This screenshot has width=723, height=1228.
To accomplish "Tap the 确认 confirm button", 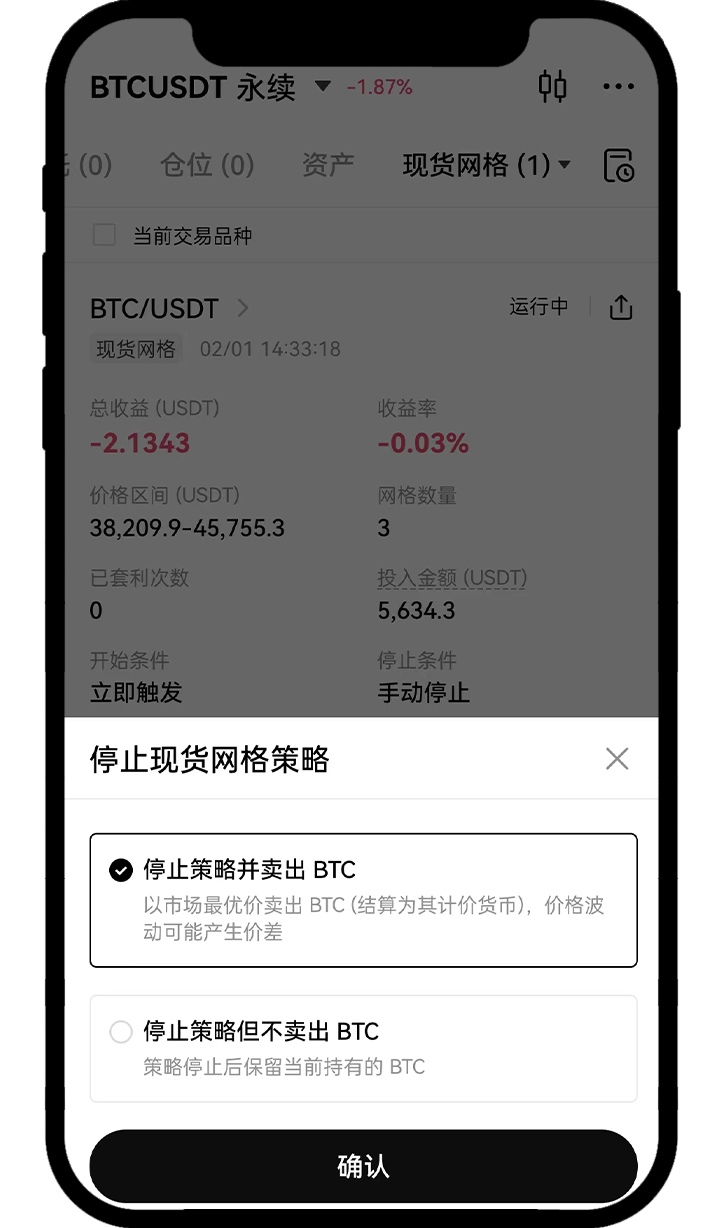I will (363, 1166).
